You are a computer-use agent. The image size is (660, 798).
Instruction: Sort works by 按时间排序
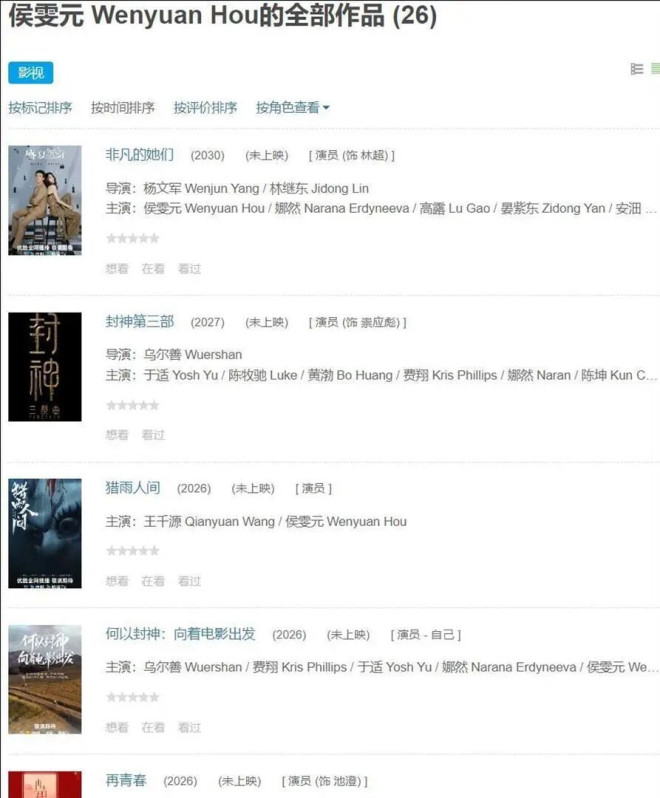pos(122,108)
